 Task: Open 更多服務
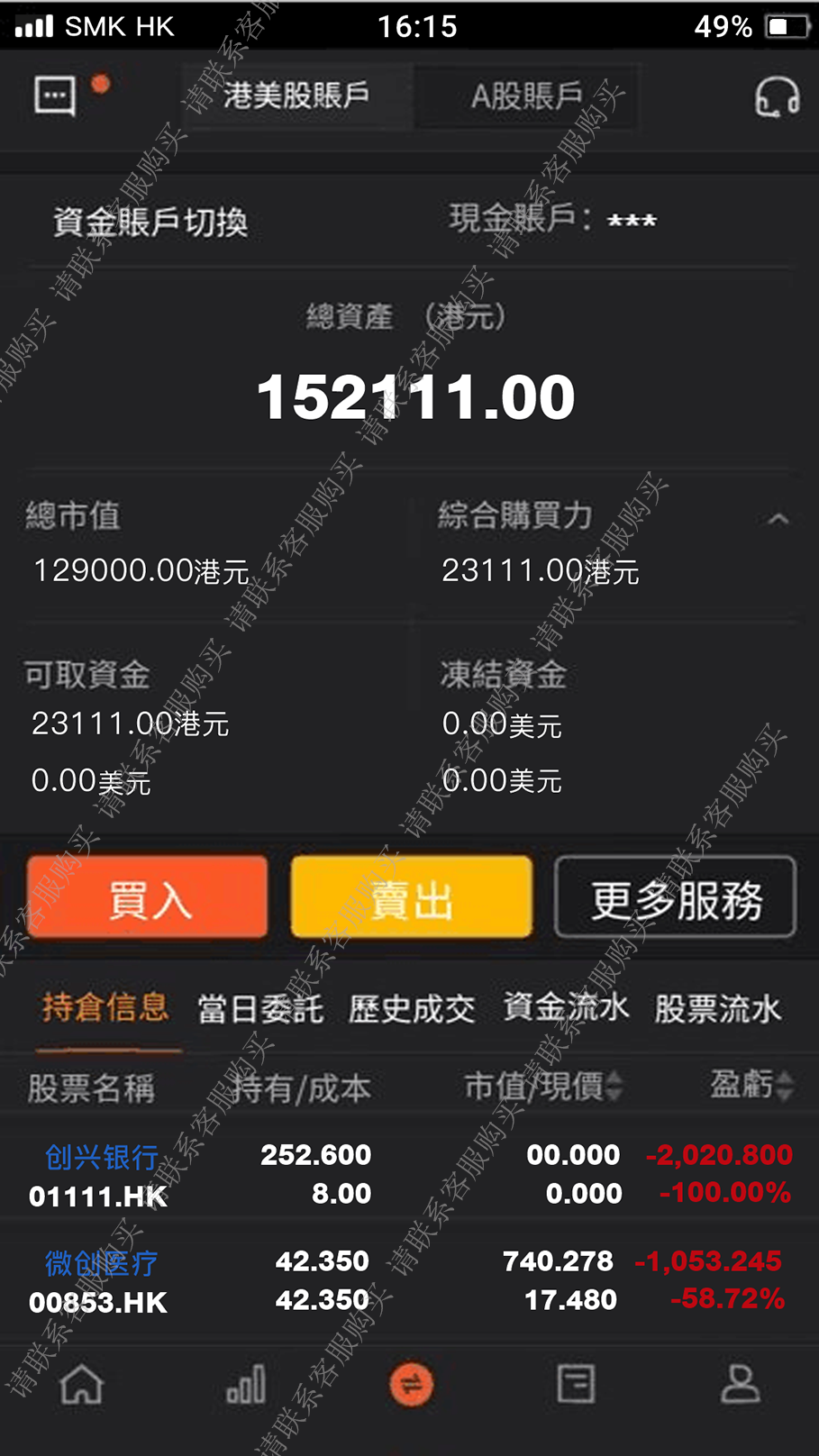676,897
